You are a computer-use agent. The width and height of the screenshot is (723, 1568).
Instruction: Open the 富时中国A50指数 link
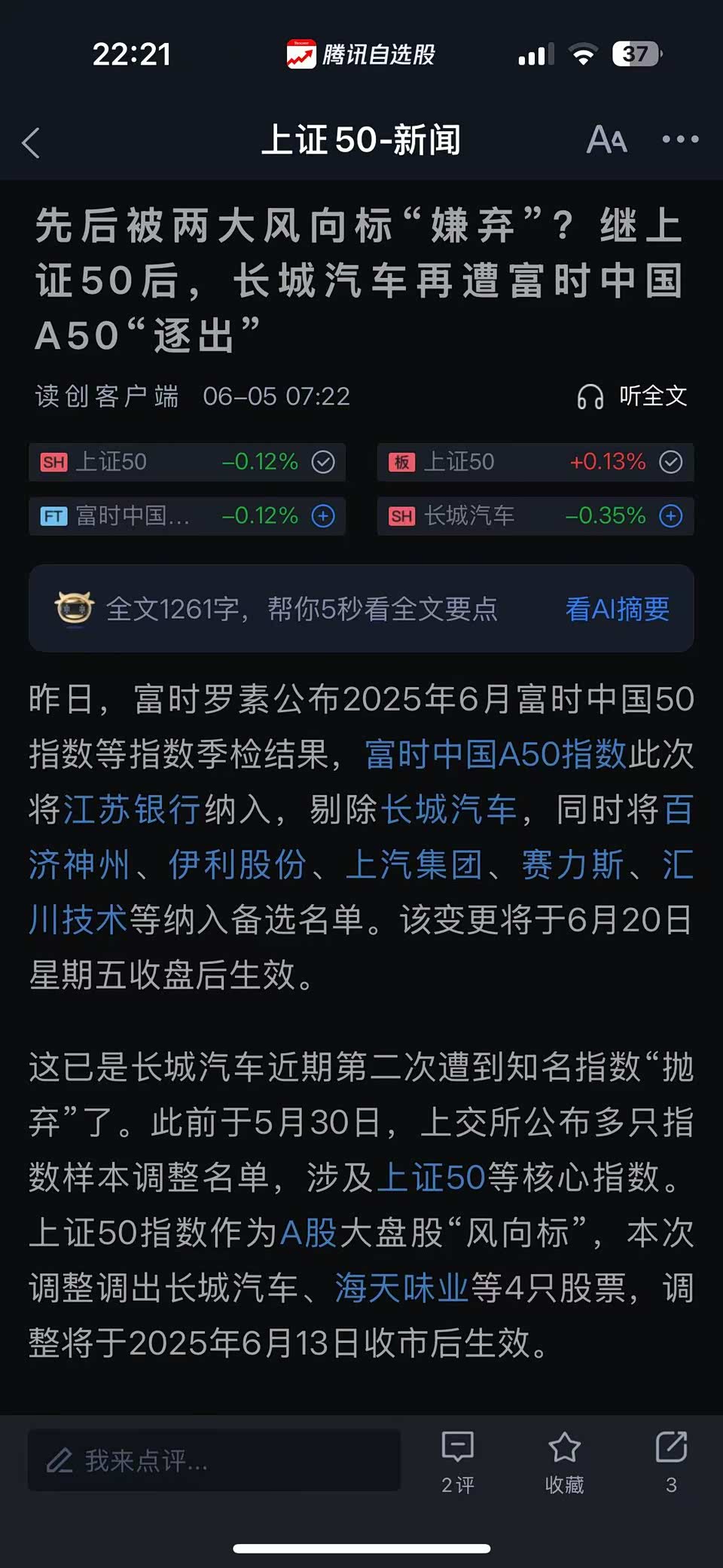point(496,754)
